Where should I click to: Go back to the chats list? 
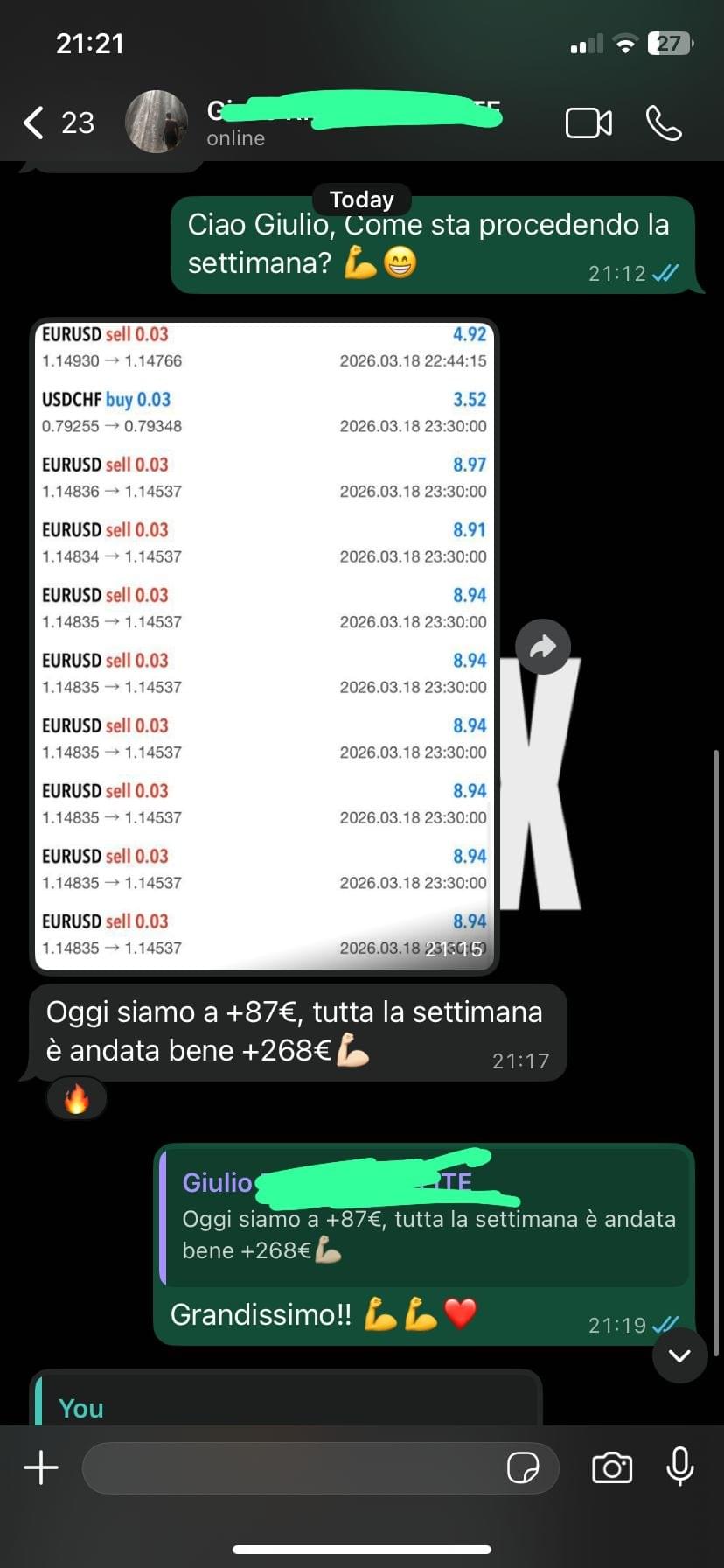35,122
